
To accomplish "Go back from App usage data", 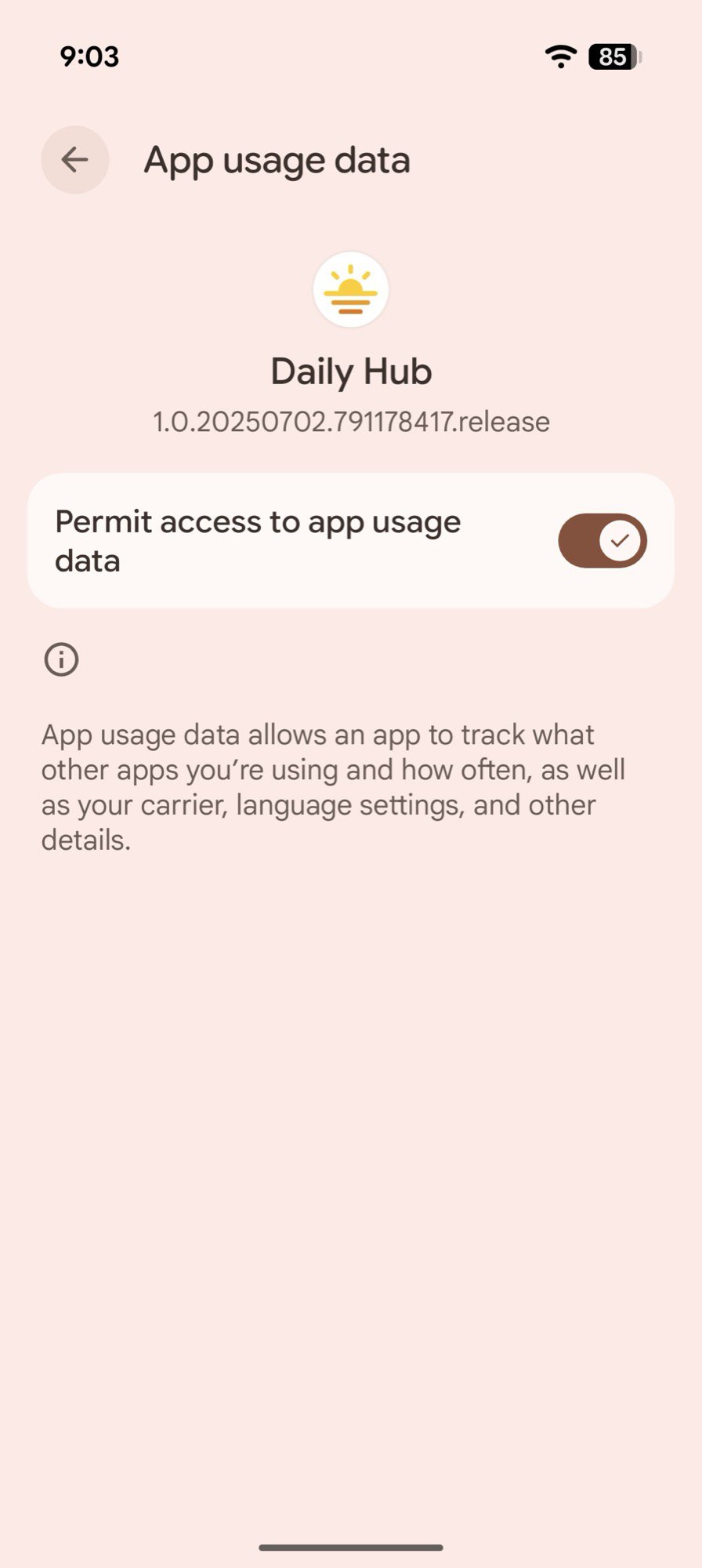I will 75,160.
